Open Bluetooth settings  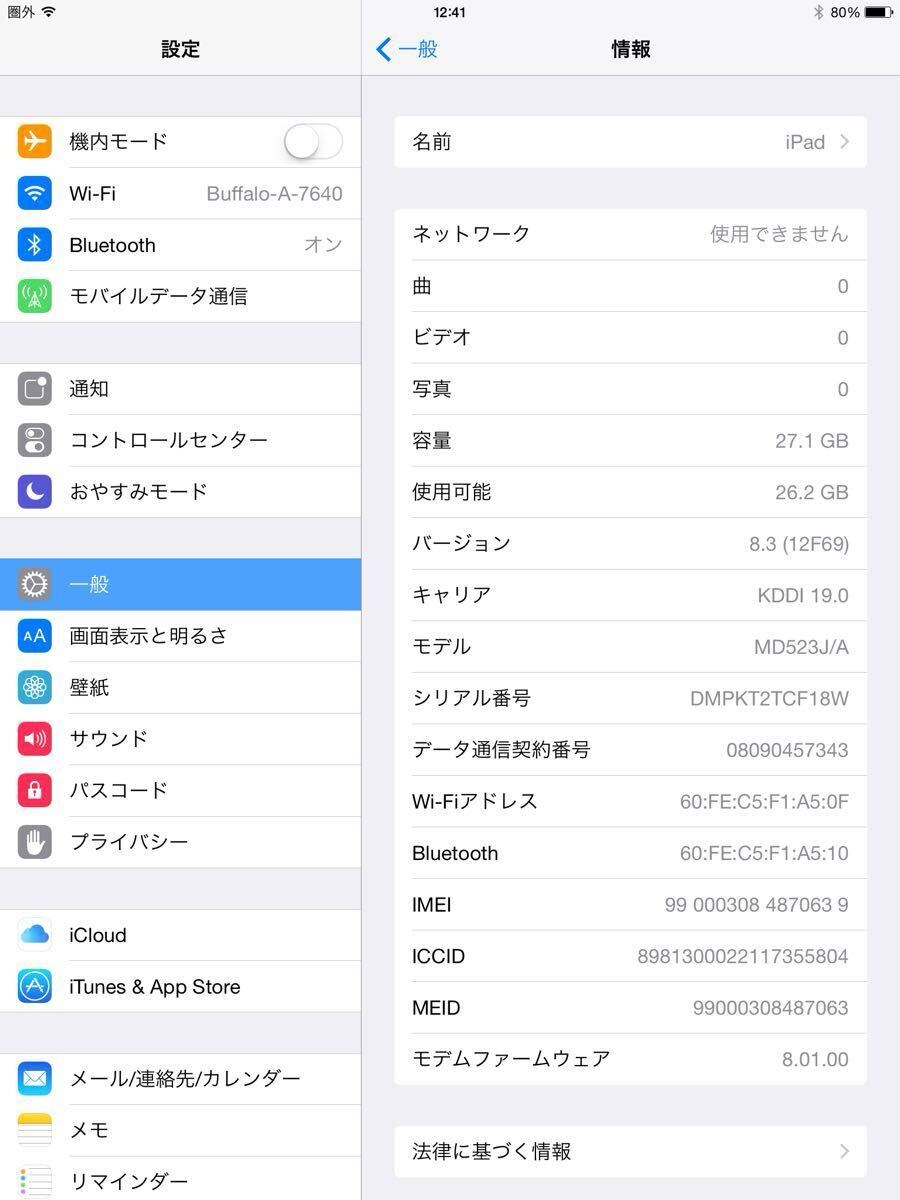point(180,245)
